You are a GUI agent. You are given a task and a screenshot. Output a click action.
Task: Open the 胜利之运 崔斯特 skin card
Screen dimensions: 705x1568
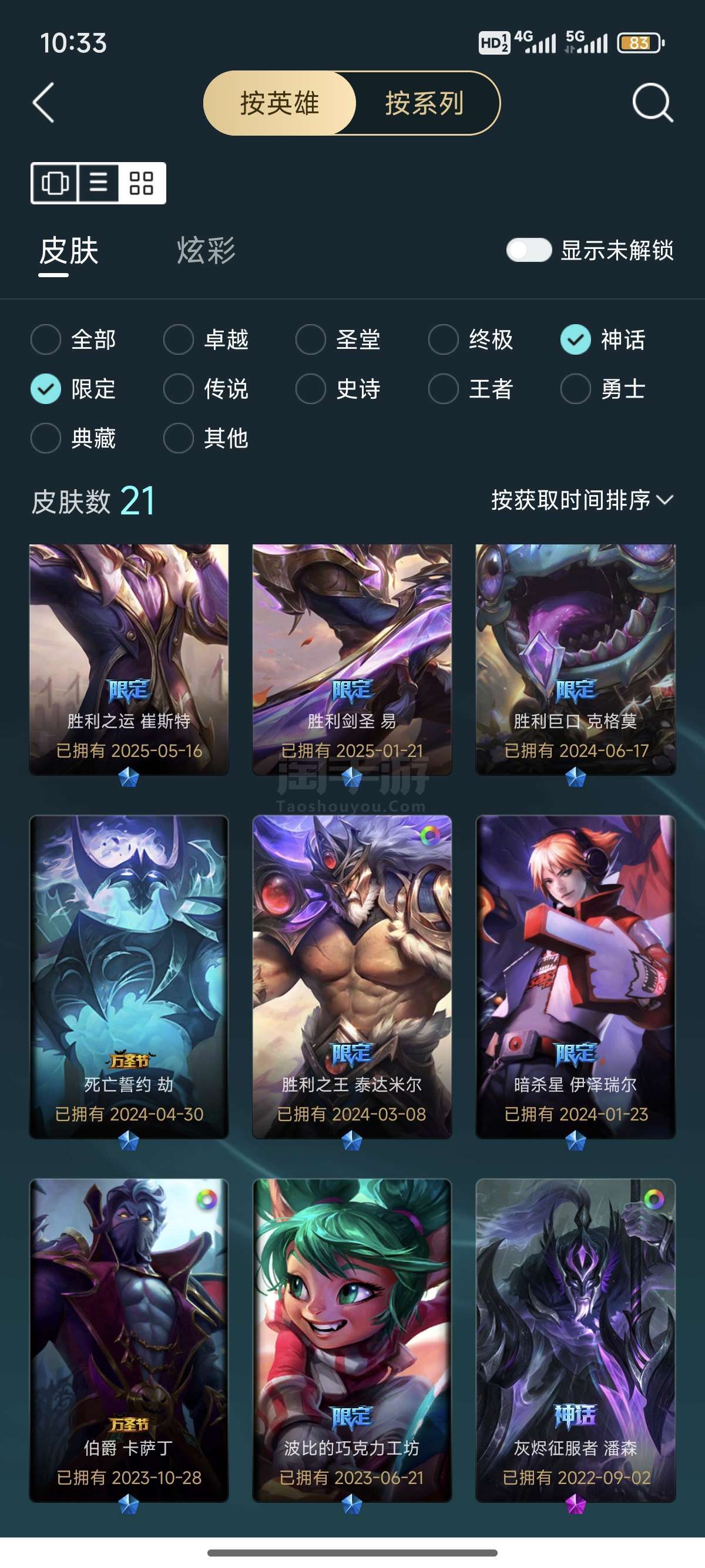point(129,660)
